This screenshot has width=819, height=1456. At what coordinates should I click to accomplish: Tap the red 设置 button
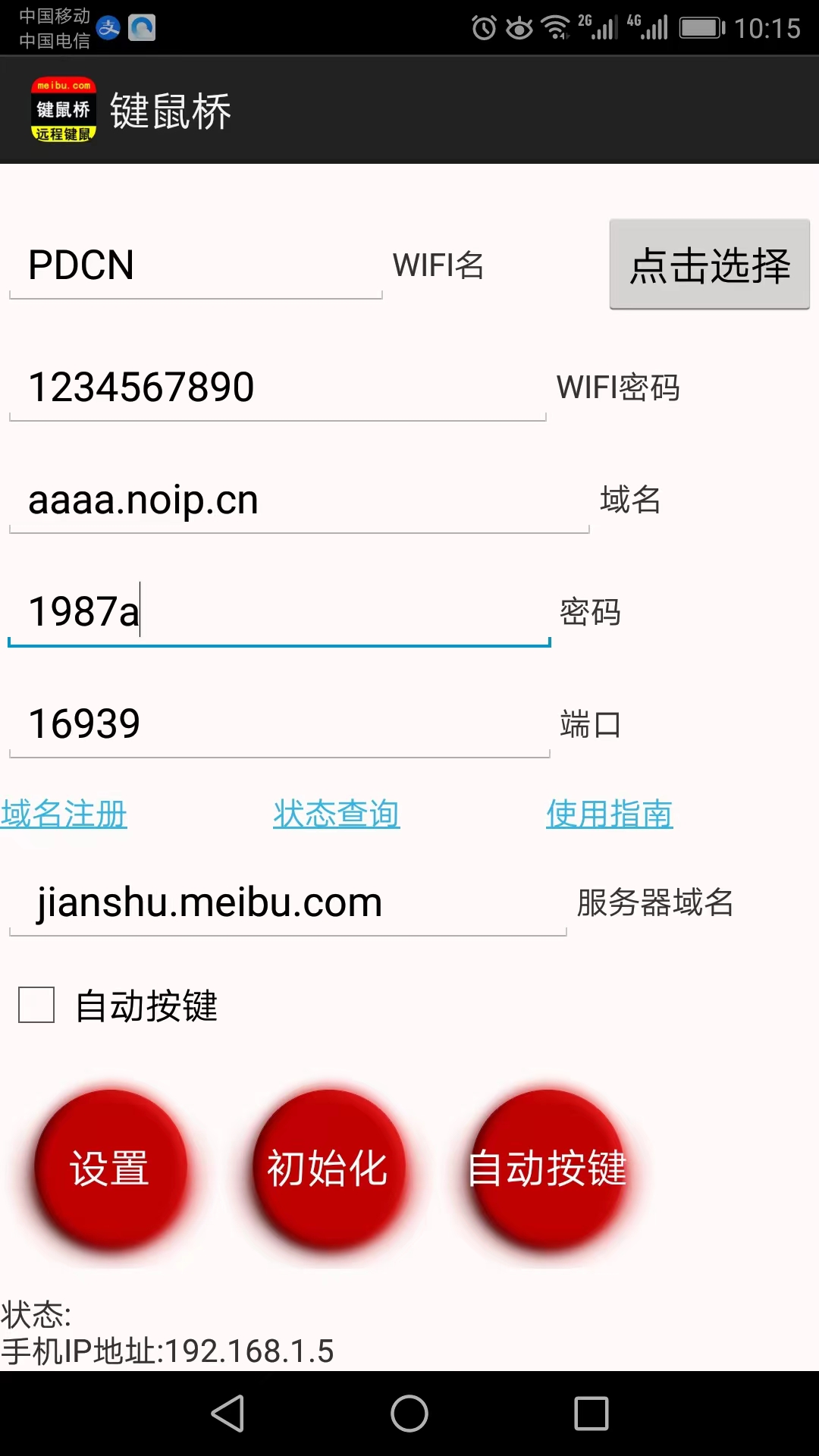111,1168
